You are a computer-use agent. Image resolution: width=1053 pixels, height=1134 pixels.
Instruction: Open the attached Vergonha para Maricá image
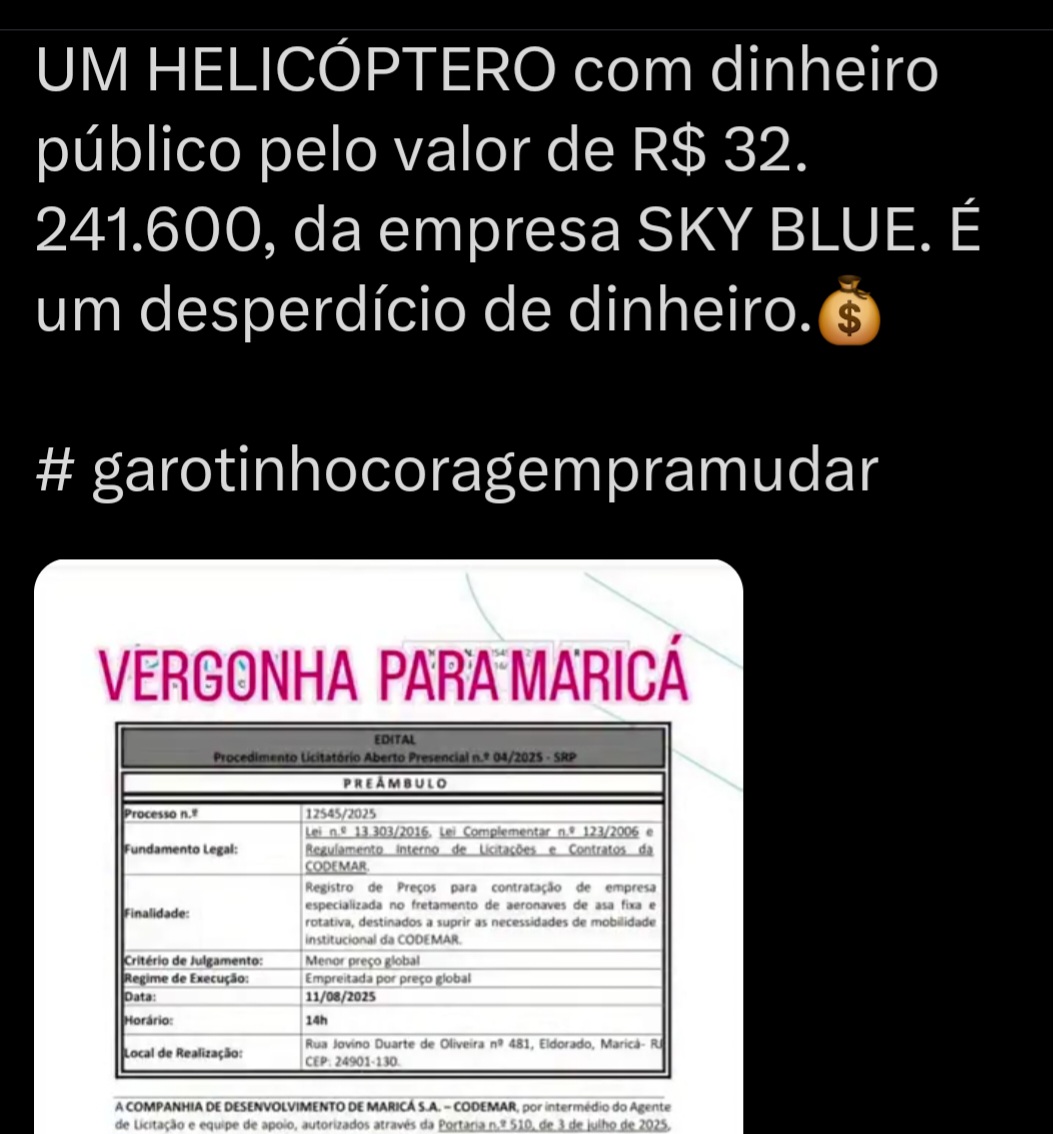click(x=388, y=846)
